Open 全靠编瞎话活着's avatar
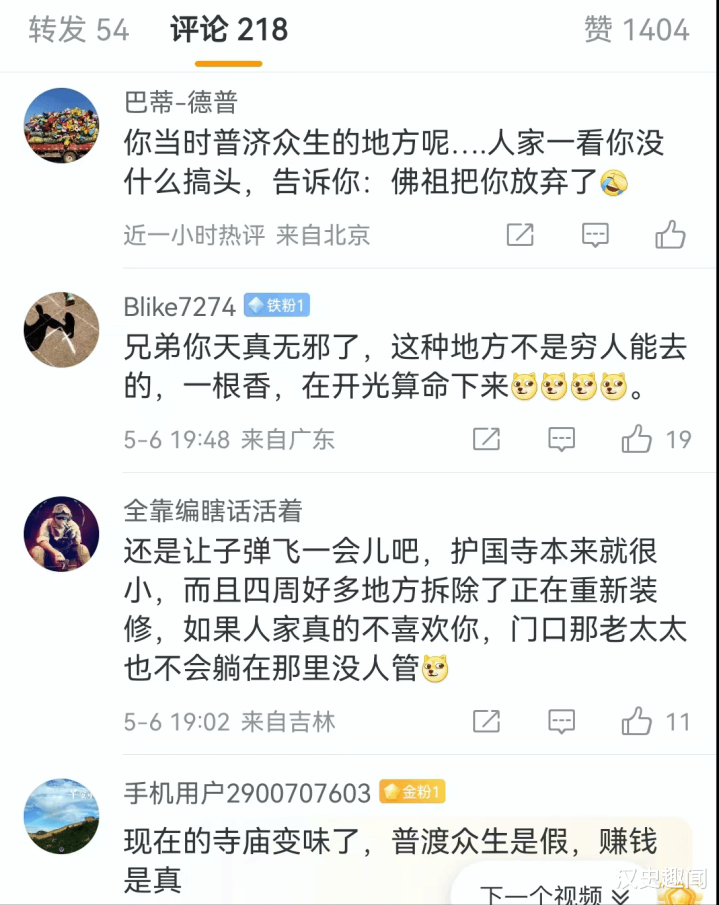 [x=61, y=534]
